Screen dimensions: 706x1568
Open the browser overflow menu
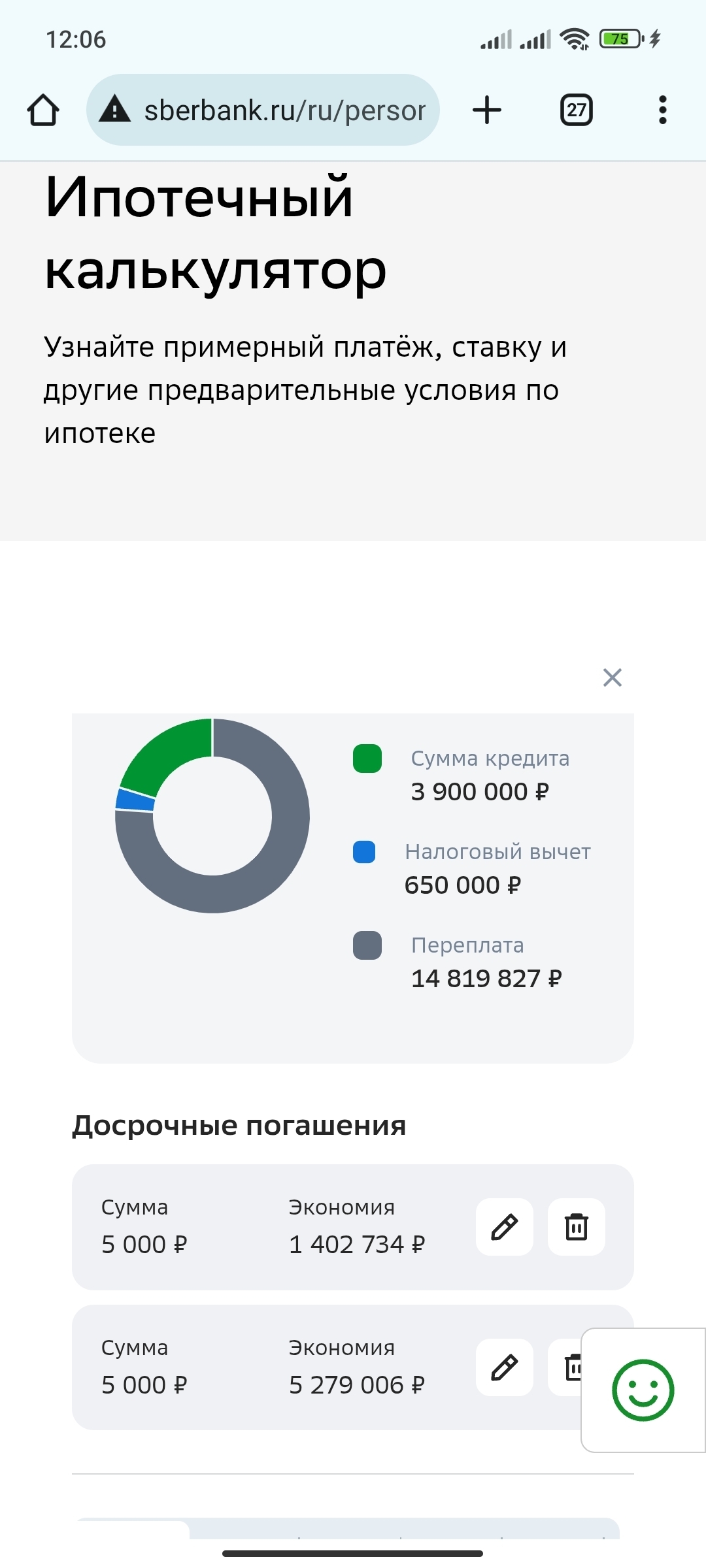point(662,110)
